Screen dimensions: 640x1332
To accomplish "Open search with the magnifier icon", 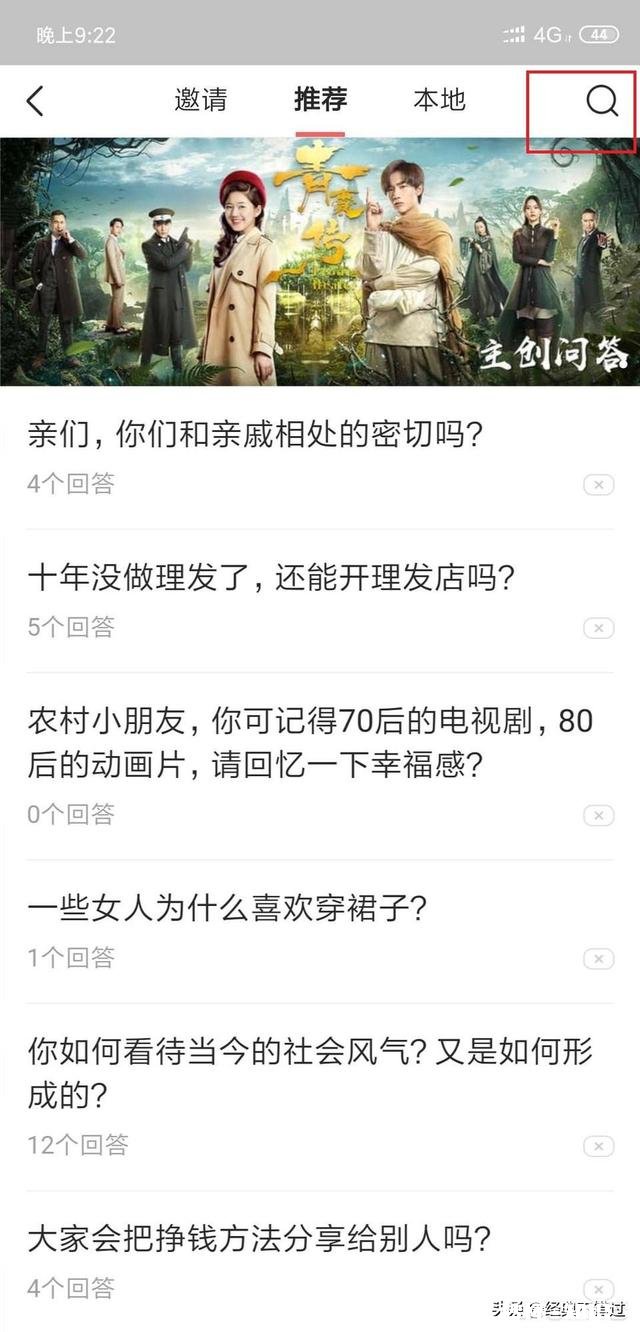I will 602,101.
